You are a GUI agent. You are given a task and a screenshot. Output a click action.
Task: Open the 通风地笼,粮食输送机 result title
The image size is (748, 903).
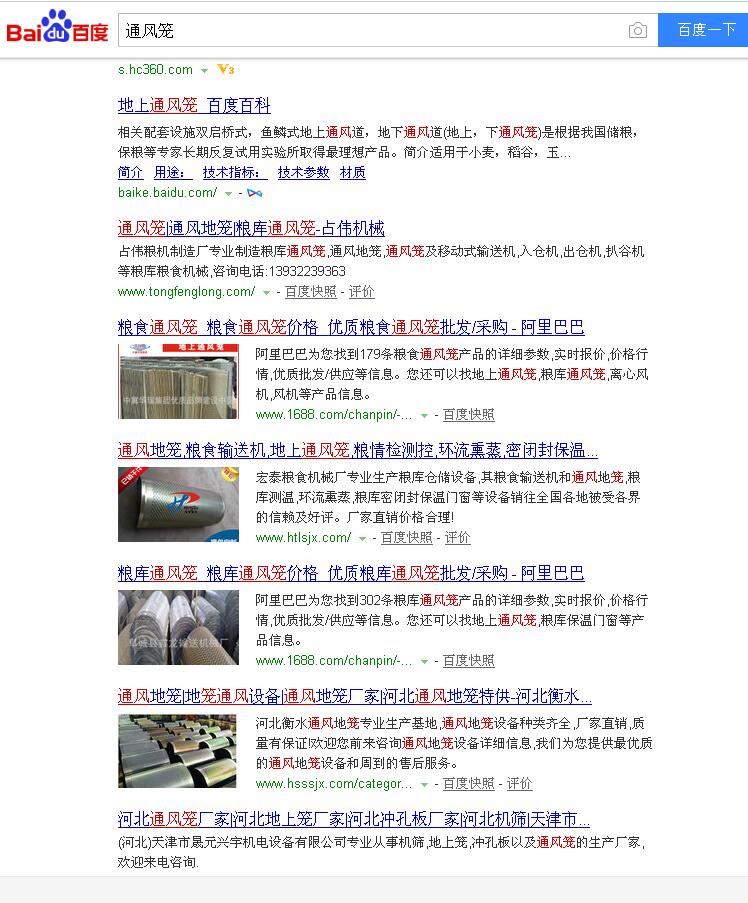coord(358,450)
